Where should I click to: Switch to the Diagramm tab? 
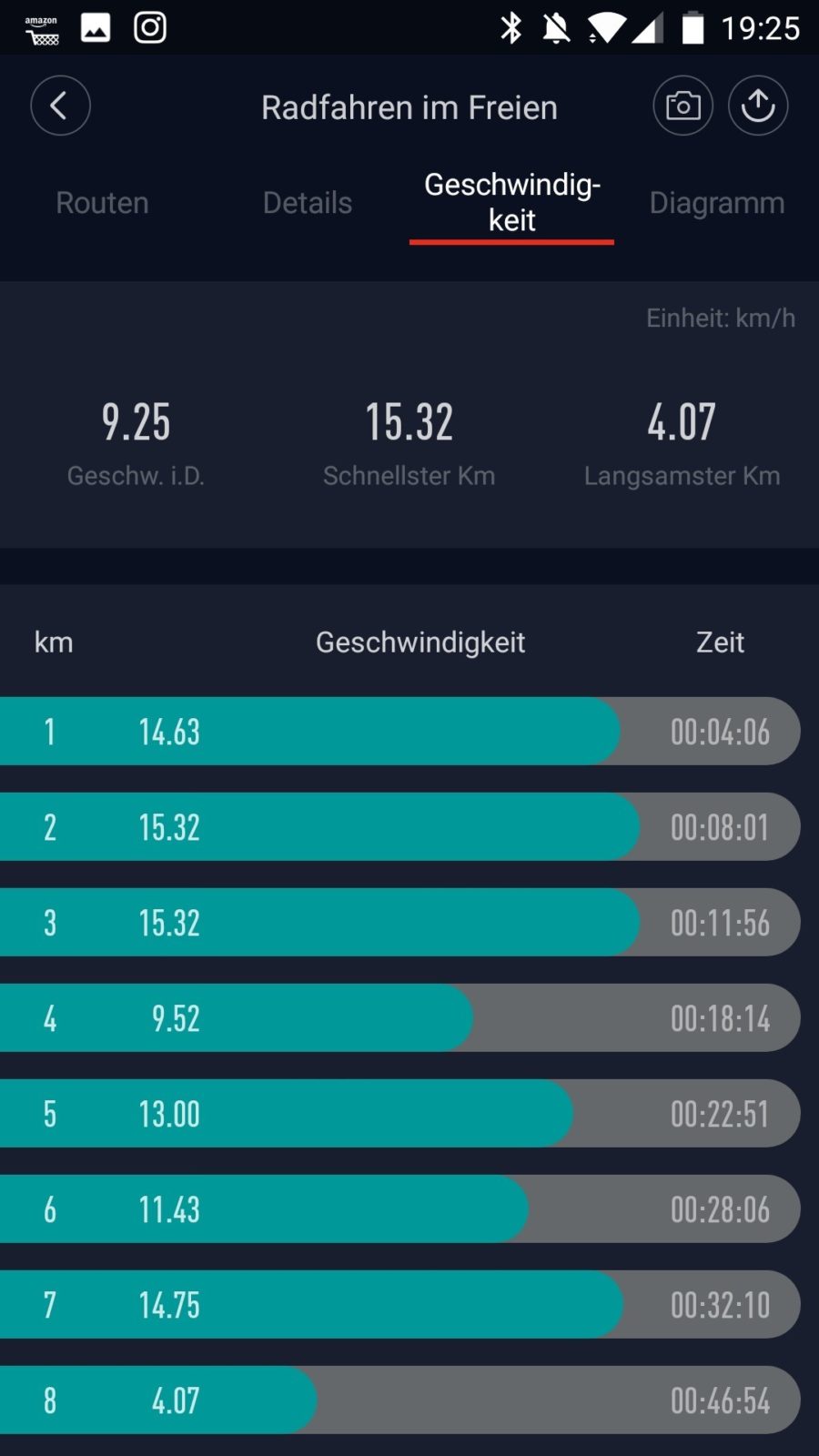point(716,203)
